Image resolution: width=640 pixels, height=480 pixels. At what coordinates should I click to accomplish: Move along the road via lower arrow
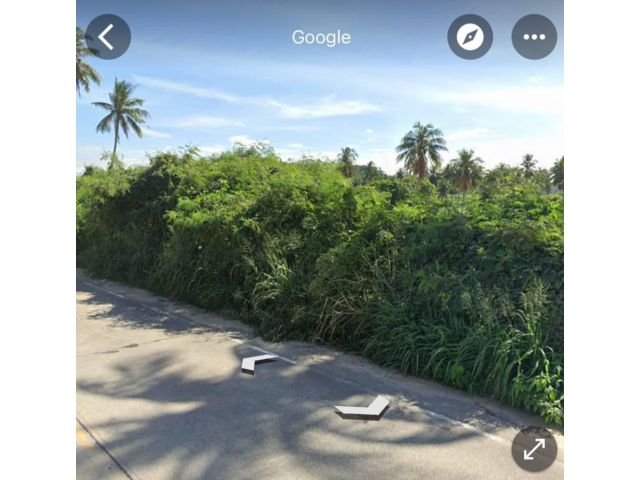tap(363, 407)
